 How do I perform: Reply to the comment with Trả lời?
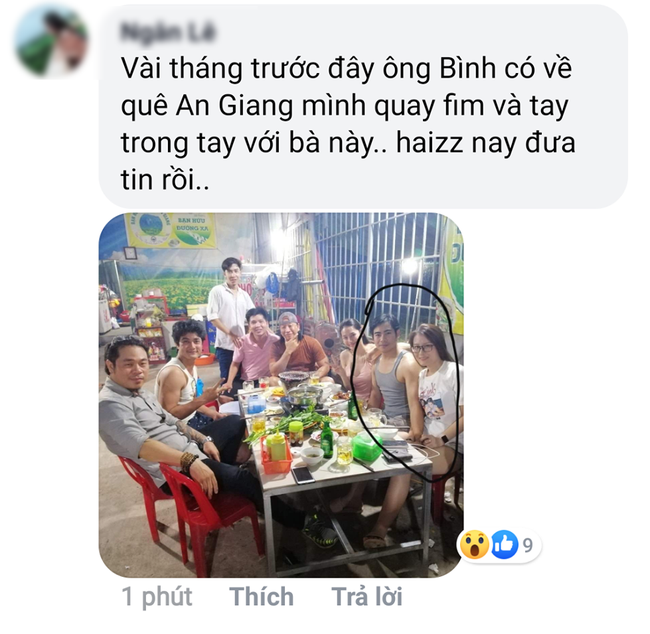click(x=367, y=597)
